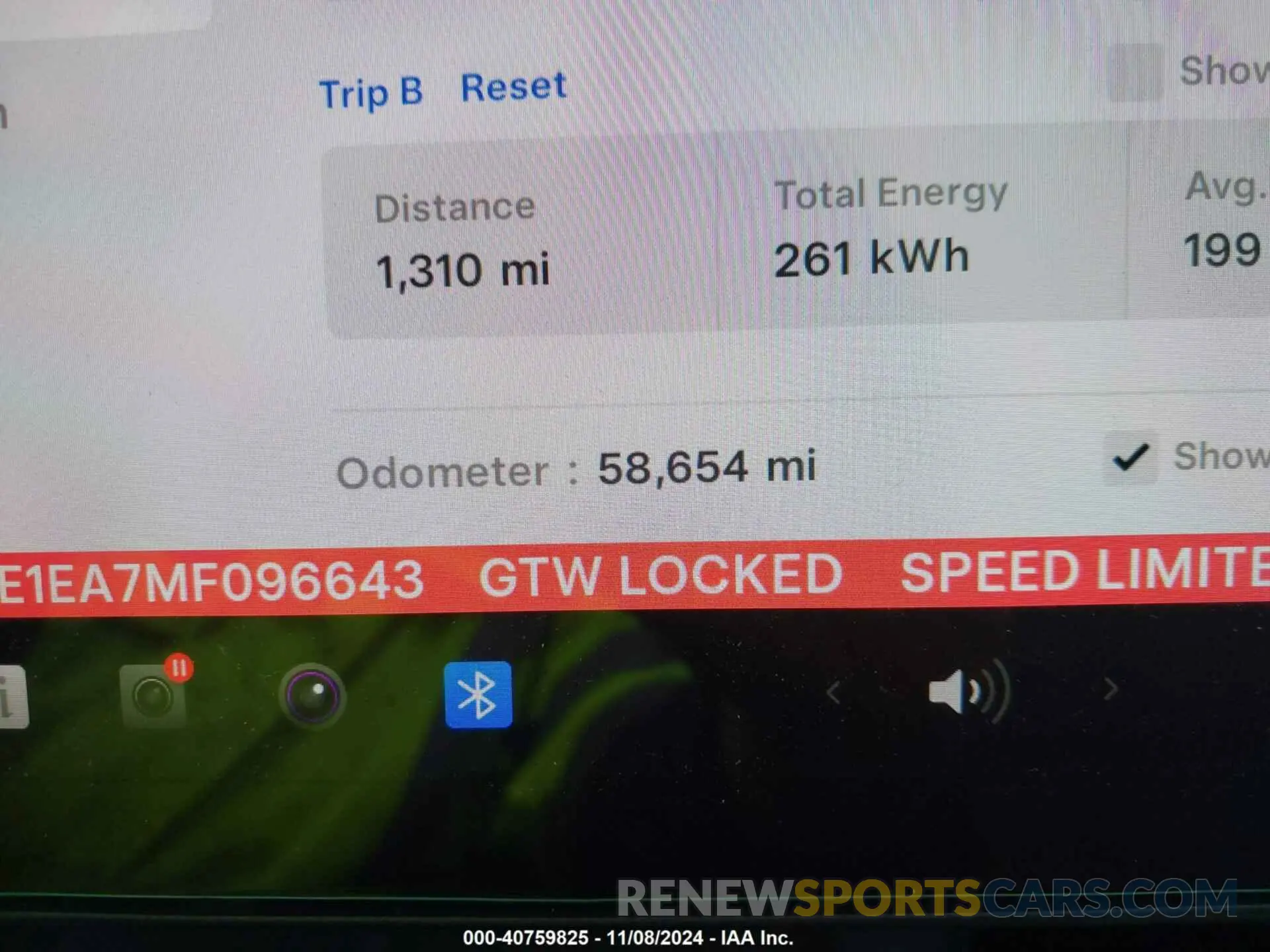Reset the Trip B counter
Image resolution: width=1270 pixels, height=952 pixels.
click(x=513, y=87)
